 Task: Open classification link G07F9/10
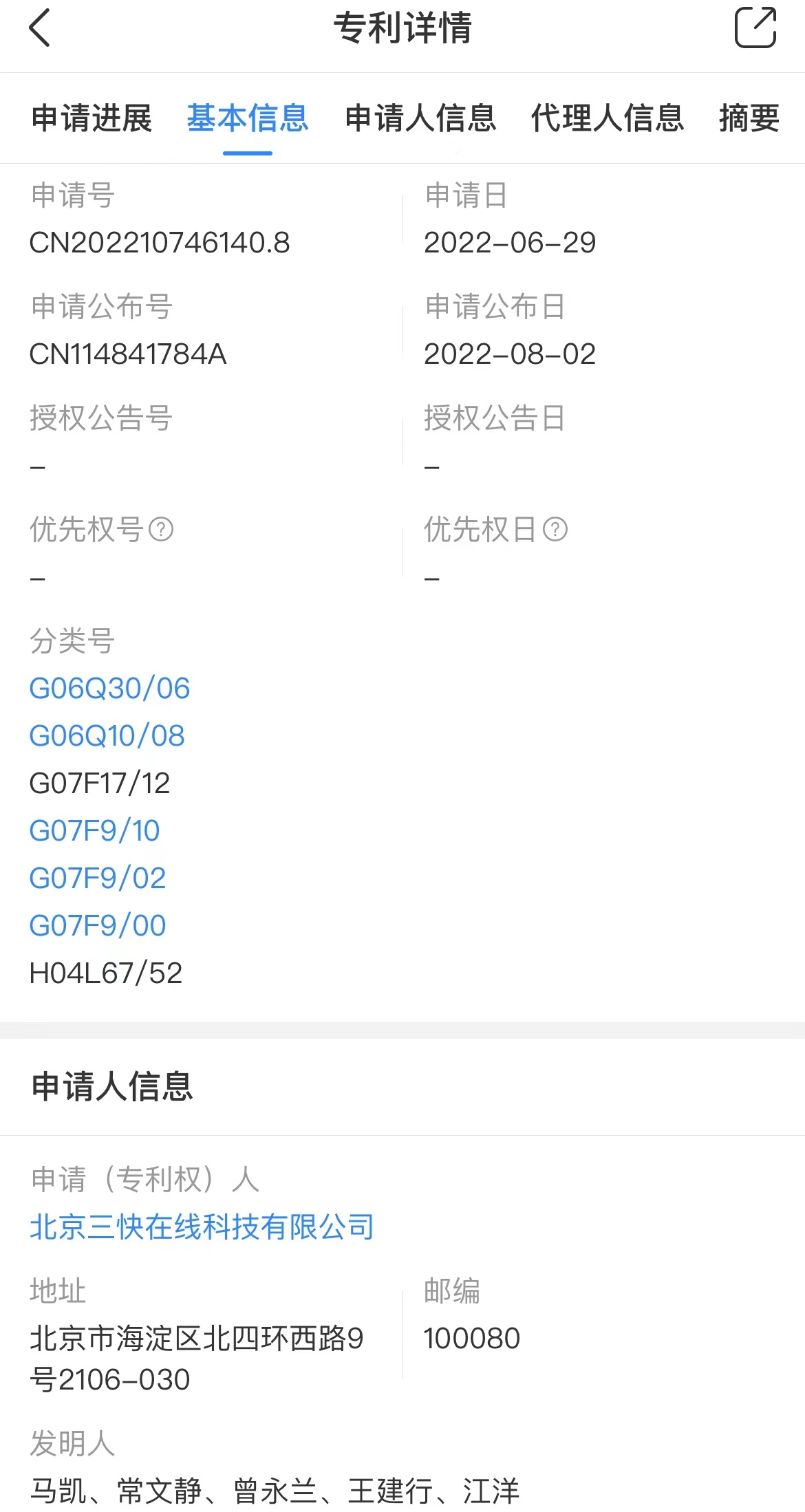click(94, 831)
